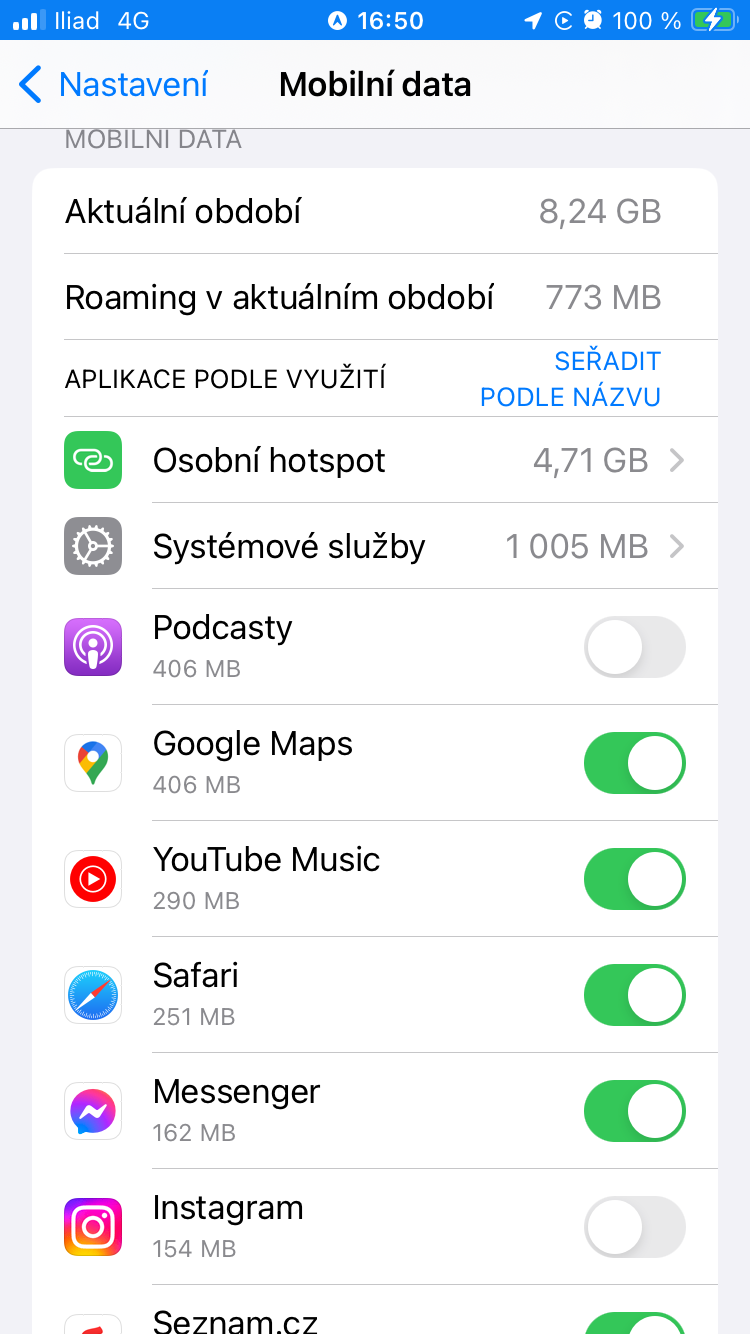750x1334 pixels.
Task: Switch off Messenger mobile data
Action: pos(634,1111)
